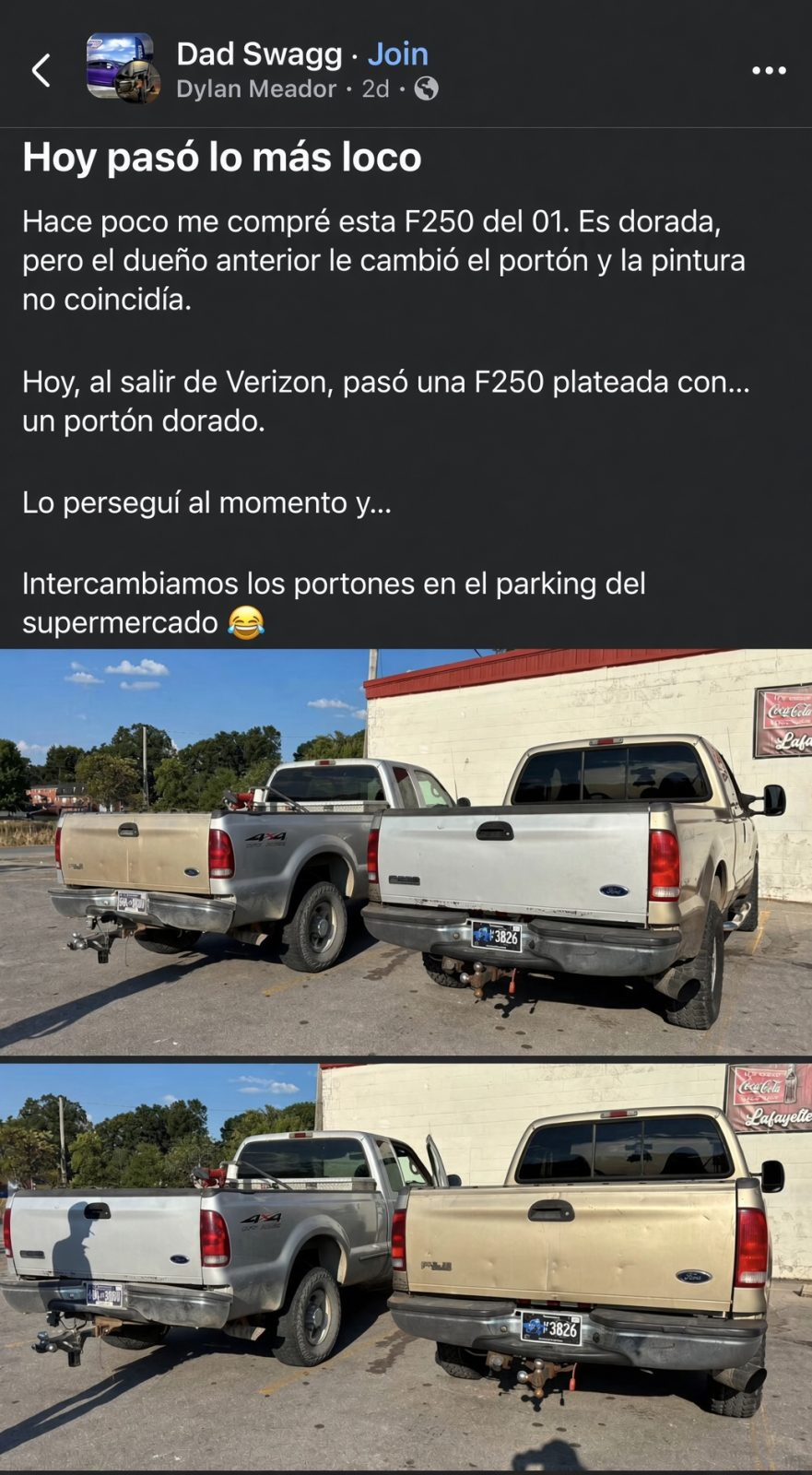The width and height of the screenshot is (812, 1475).
Task: Open Dylan Meador's profile
Action: (x=256, y=88)
